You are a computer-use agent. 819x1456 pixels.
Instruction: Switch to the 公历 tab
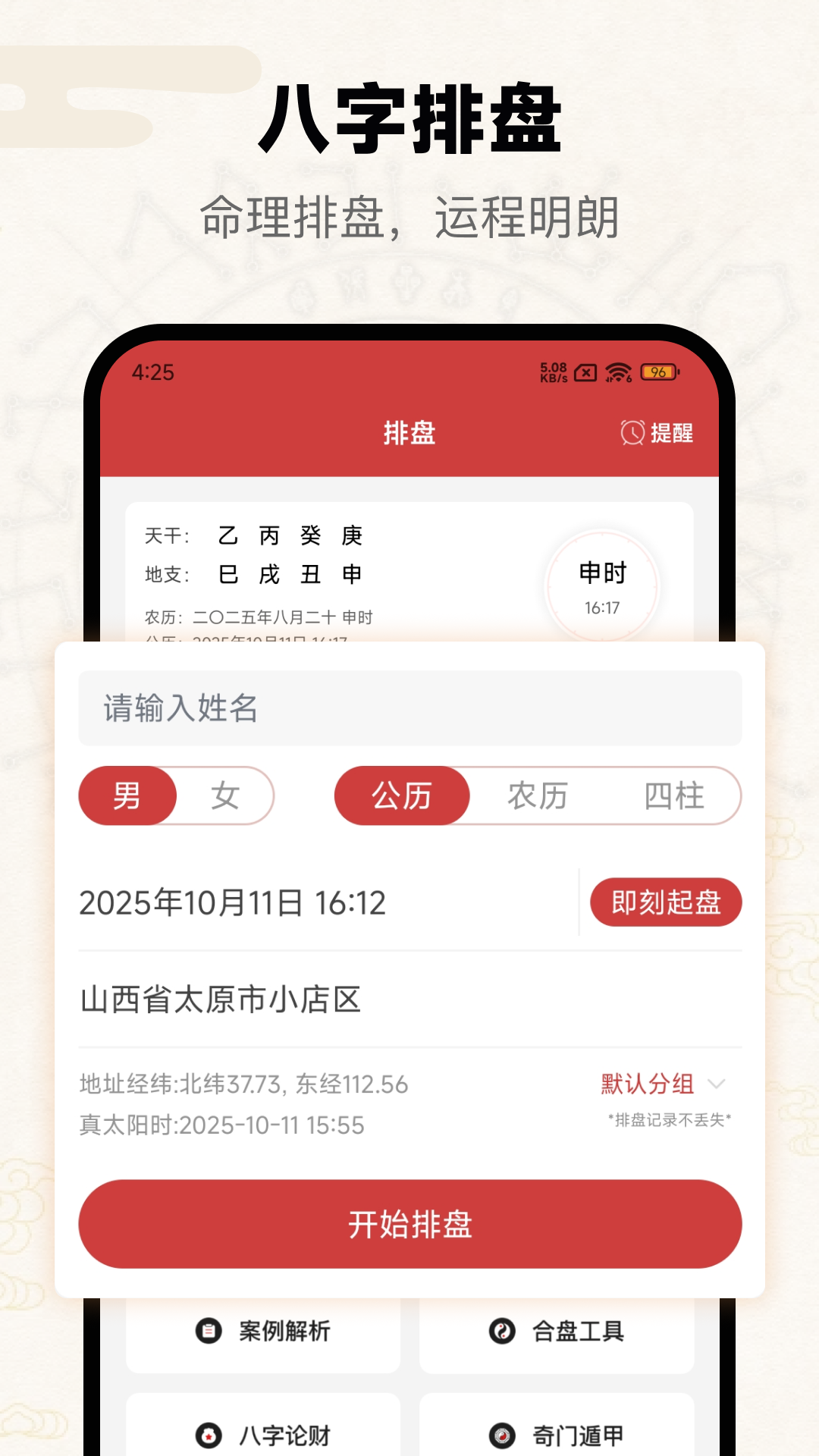402,795
